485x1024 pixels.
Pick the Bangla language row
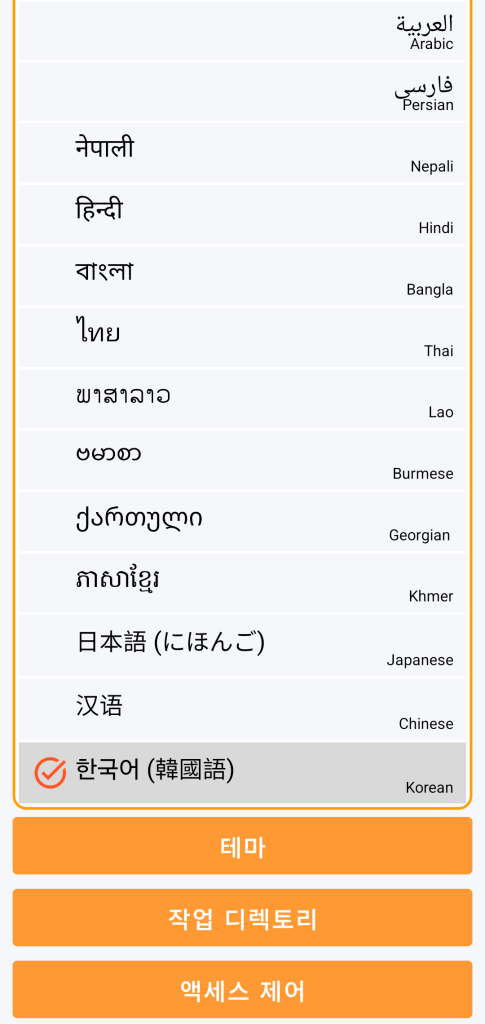tap(242, 276)
